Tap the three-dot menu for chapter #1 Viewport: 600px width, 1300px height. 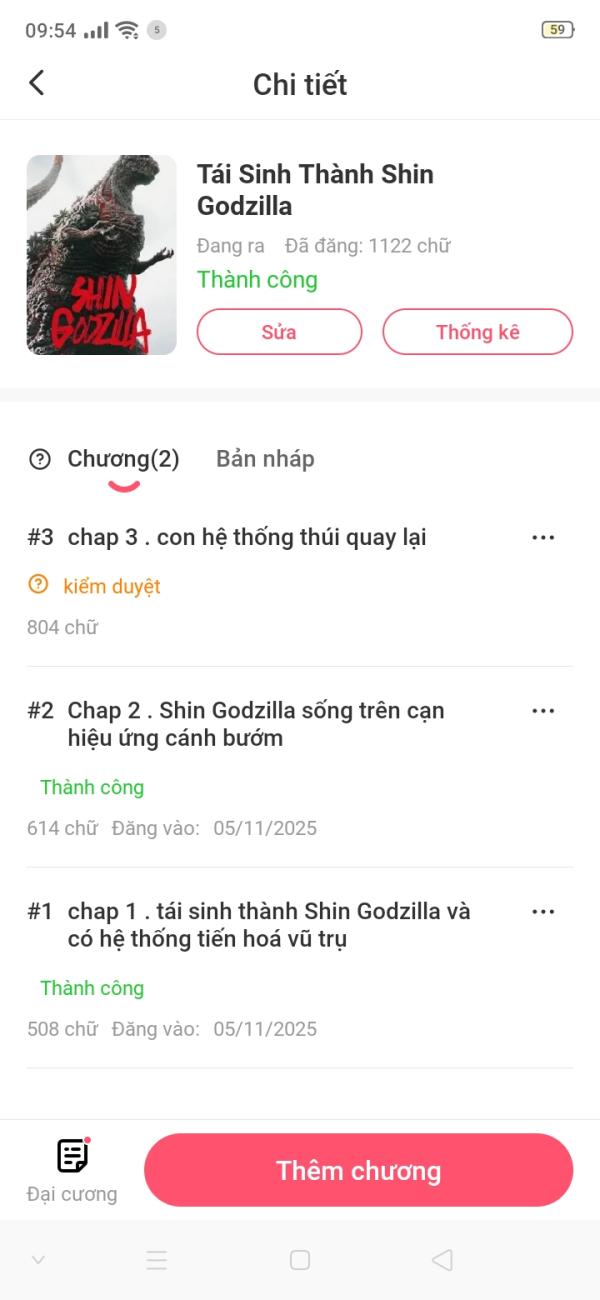coord(543,912)
